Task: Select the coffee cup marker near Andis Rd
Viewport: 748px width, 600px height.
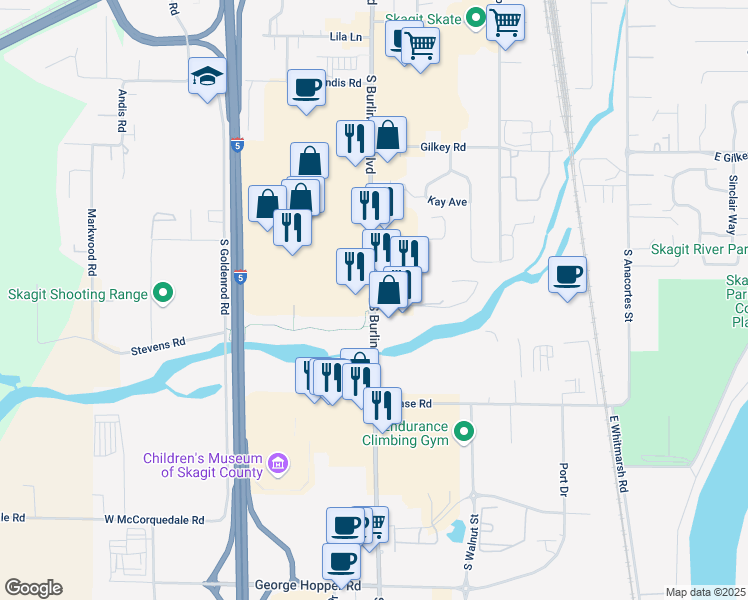Action: click(306, 91)
